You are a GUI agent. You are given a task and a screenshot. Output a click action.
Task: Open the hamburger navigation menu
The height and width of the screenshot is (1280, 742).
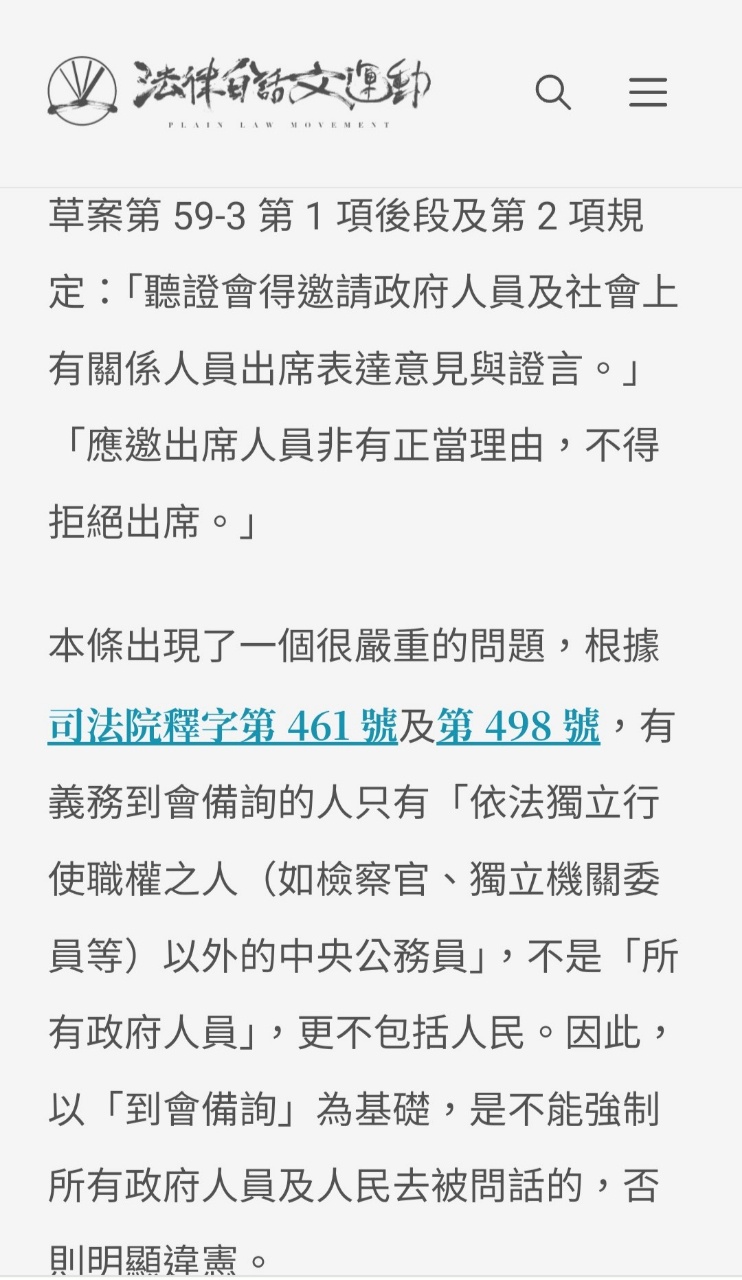(647, 93)
